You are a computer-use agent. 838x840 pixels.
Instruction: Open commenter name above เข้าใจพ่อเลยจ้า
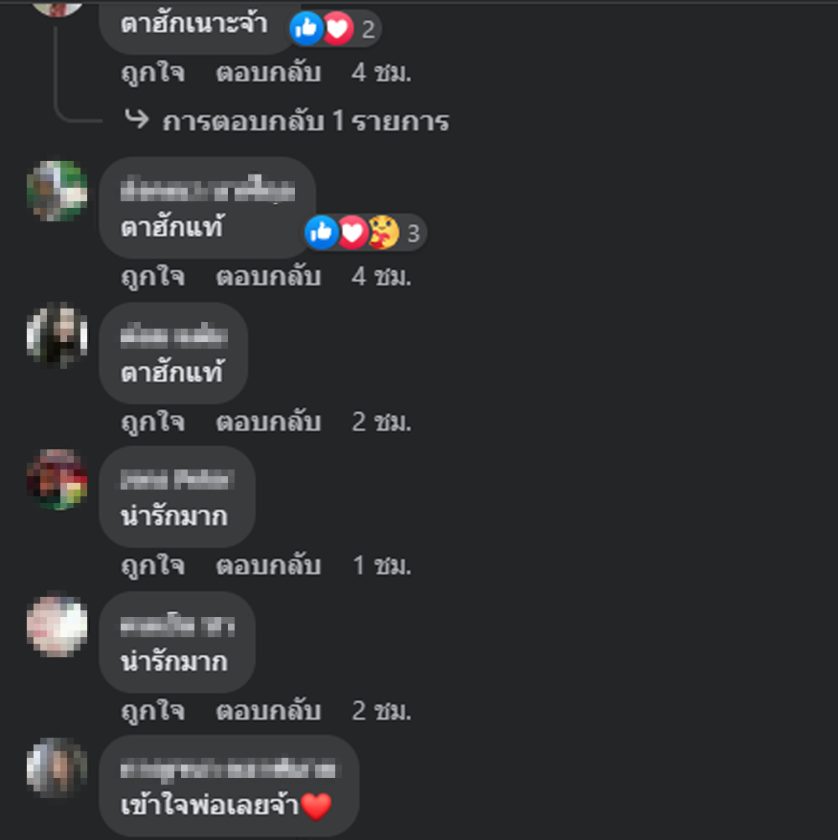(230, 769)
